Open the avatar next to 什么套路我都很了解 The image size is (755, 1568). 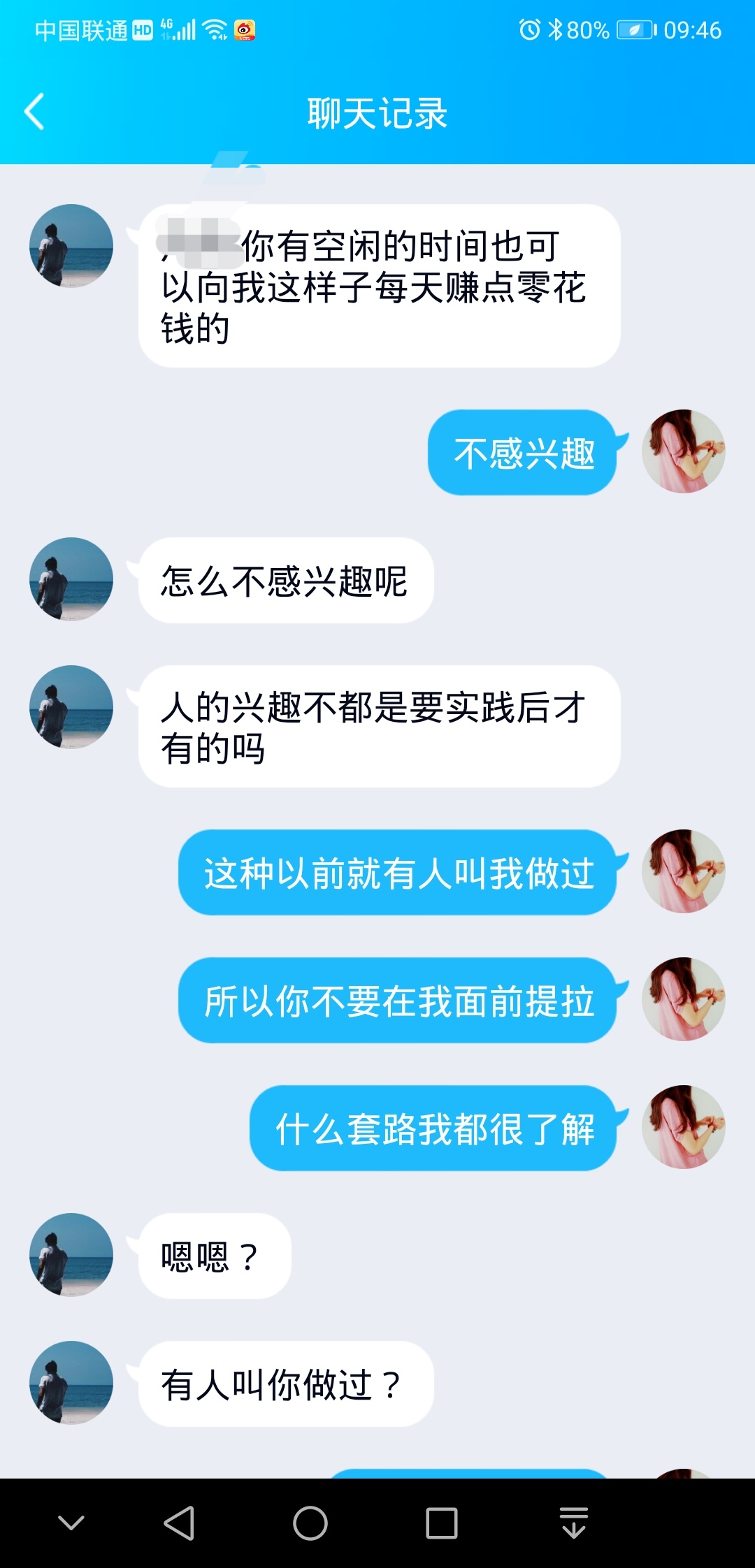[x=684, y=1127]
